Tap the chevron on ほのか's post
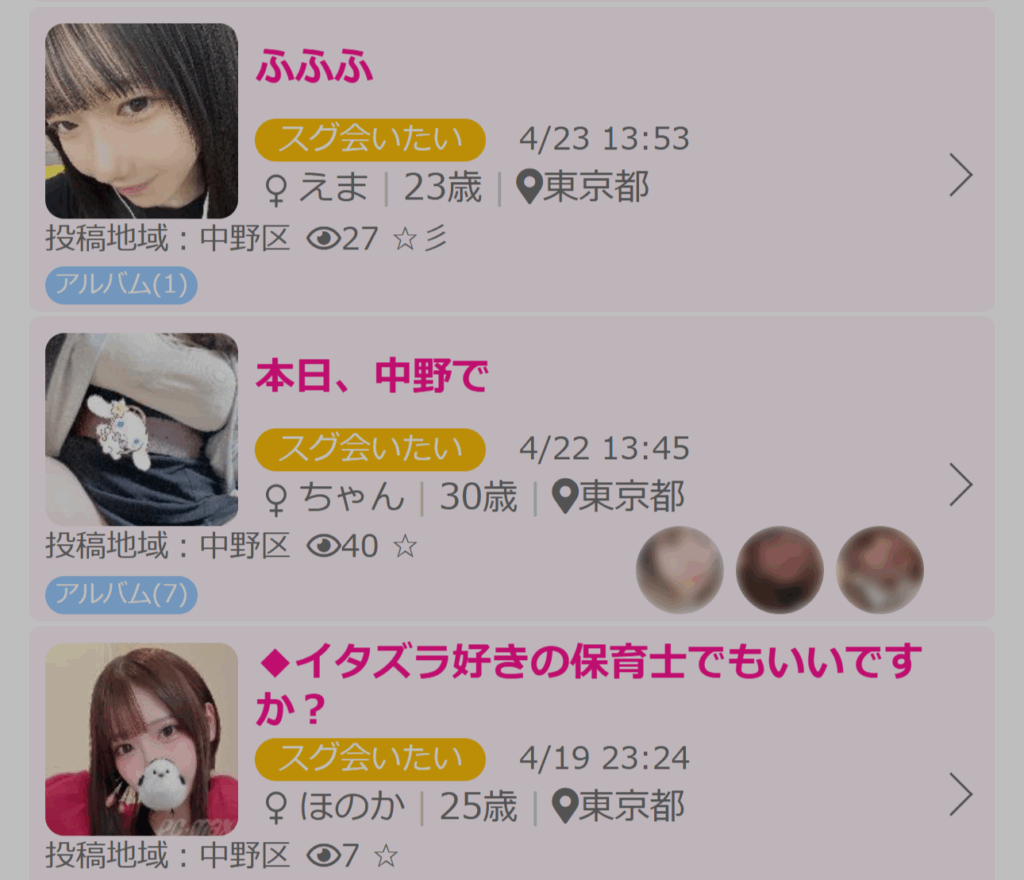 (960, 795)
